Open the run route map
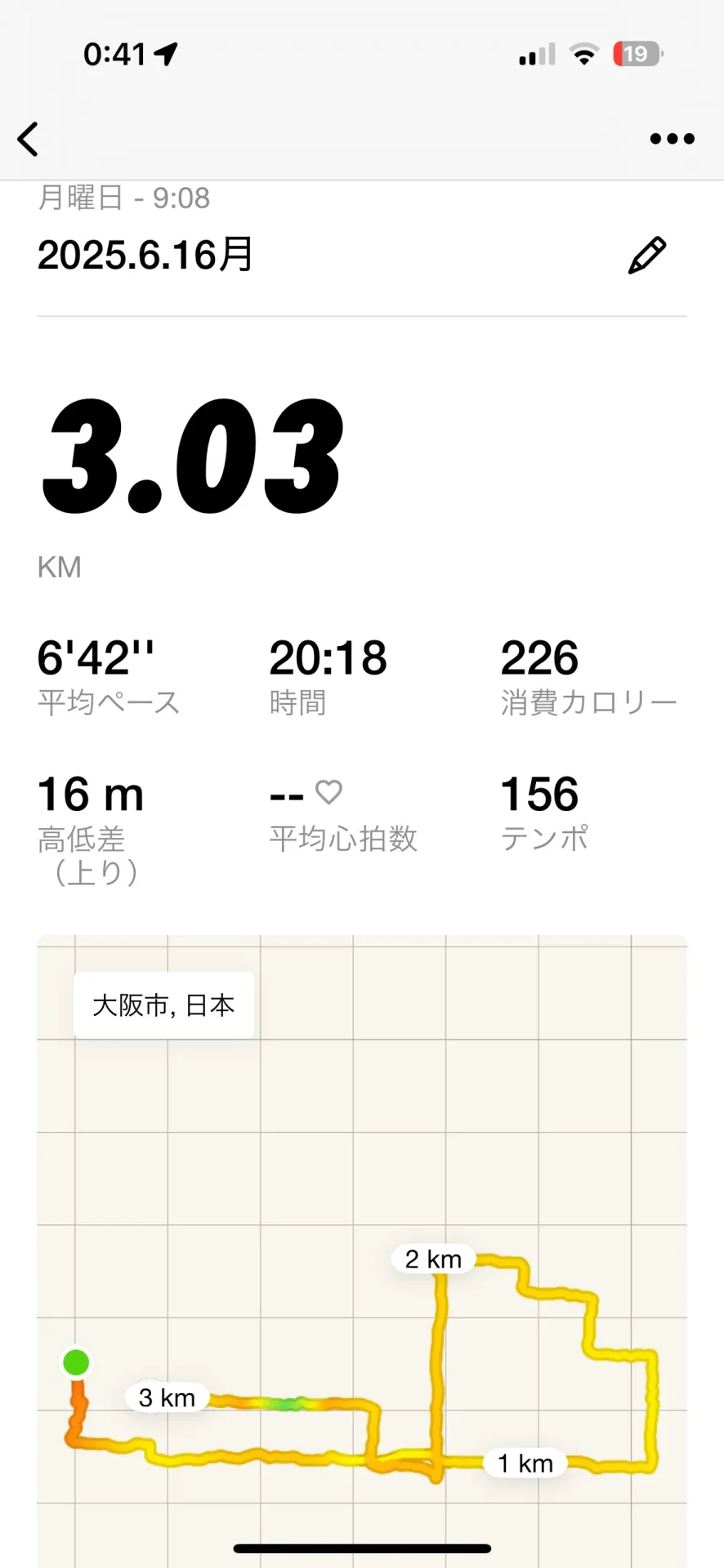Screen dimensions: 724x1568 [x=362, y=1251]
